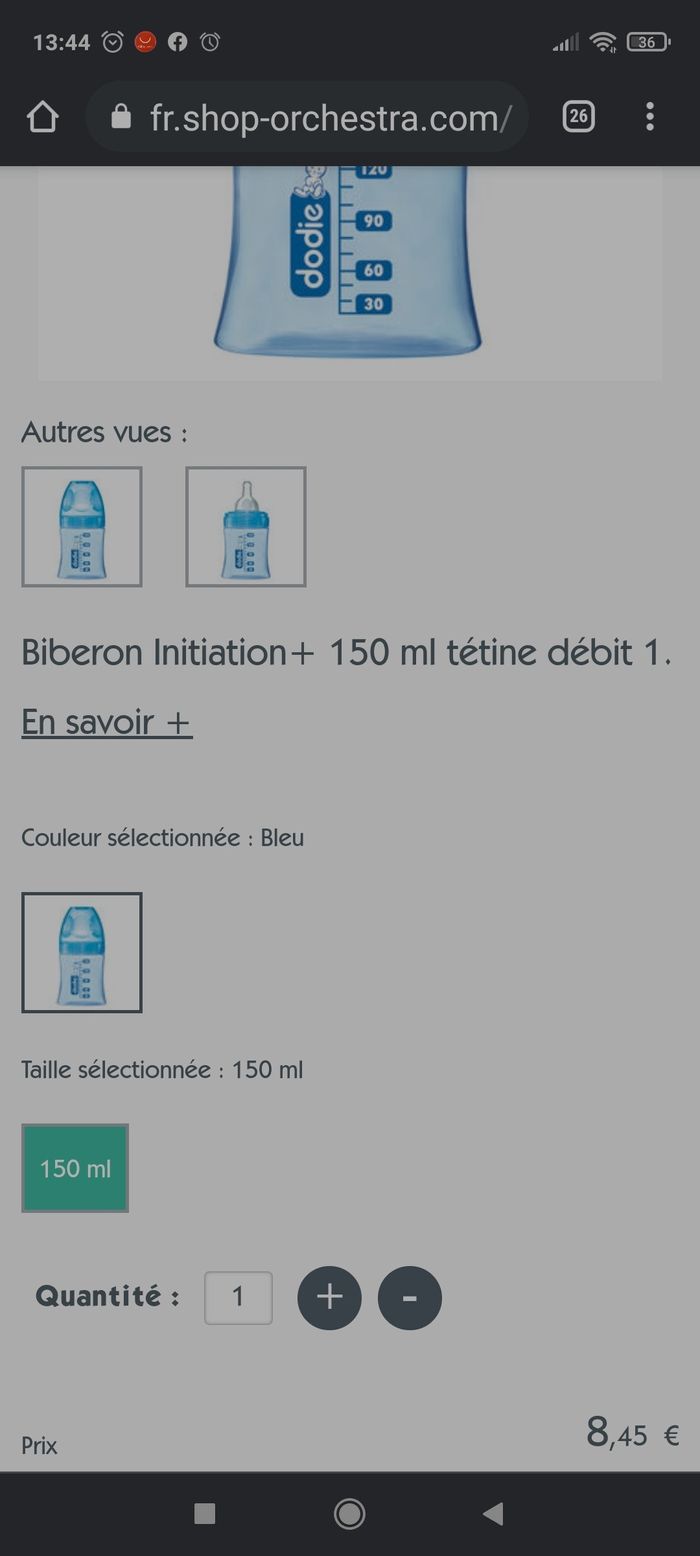Image resolution: width=700 pixels, height=1556 pixels.
Task: Tap the quantity field
Action: click(238, 1297)
